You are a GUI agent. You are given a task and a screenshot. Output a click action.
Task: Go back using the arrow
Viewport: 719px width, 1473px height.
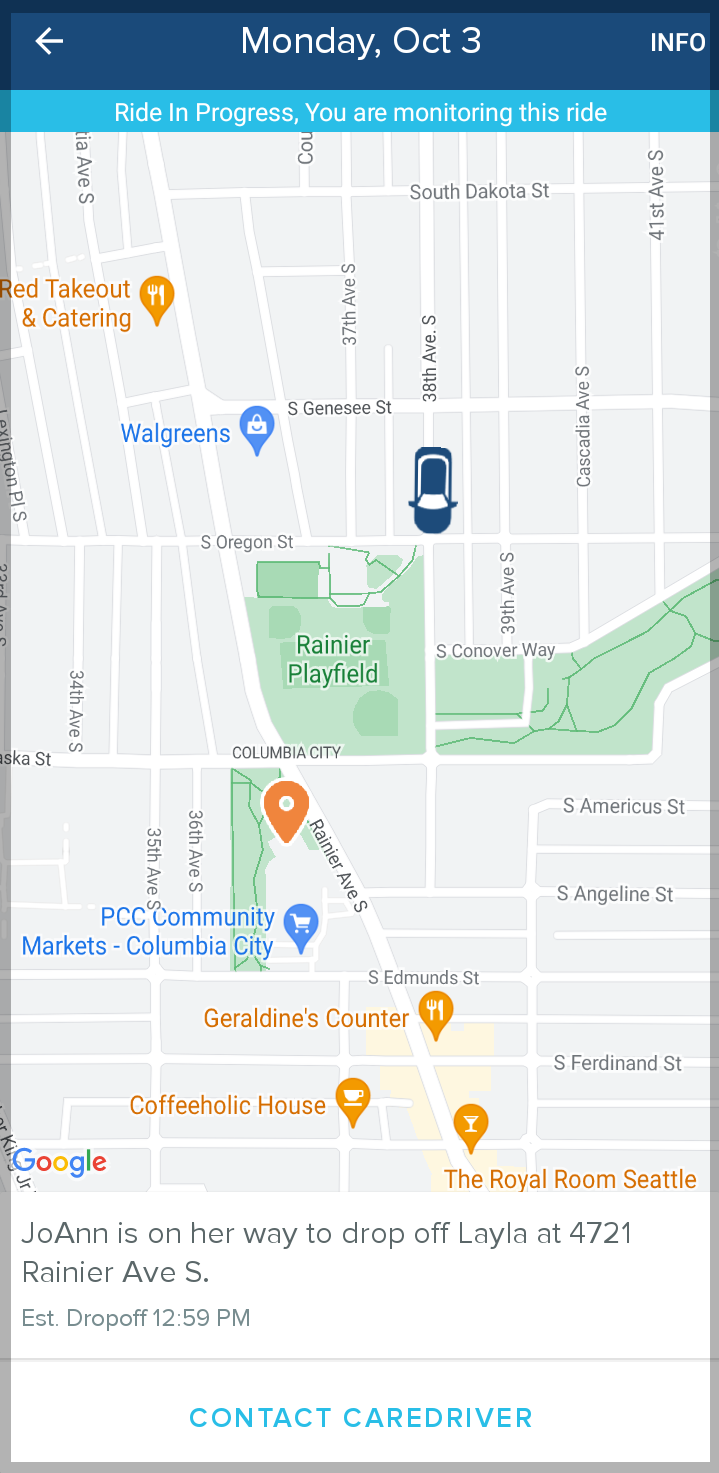(49, 41)
